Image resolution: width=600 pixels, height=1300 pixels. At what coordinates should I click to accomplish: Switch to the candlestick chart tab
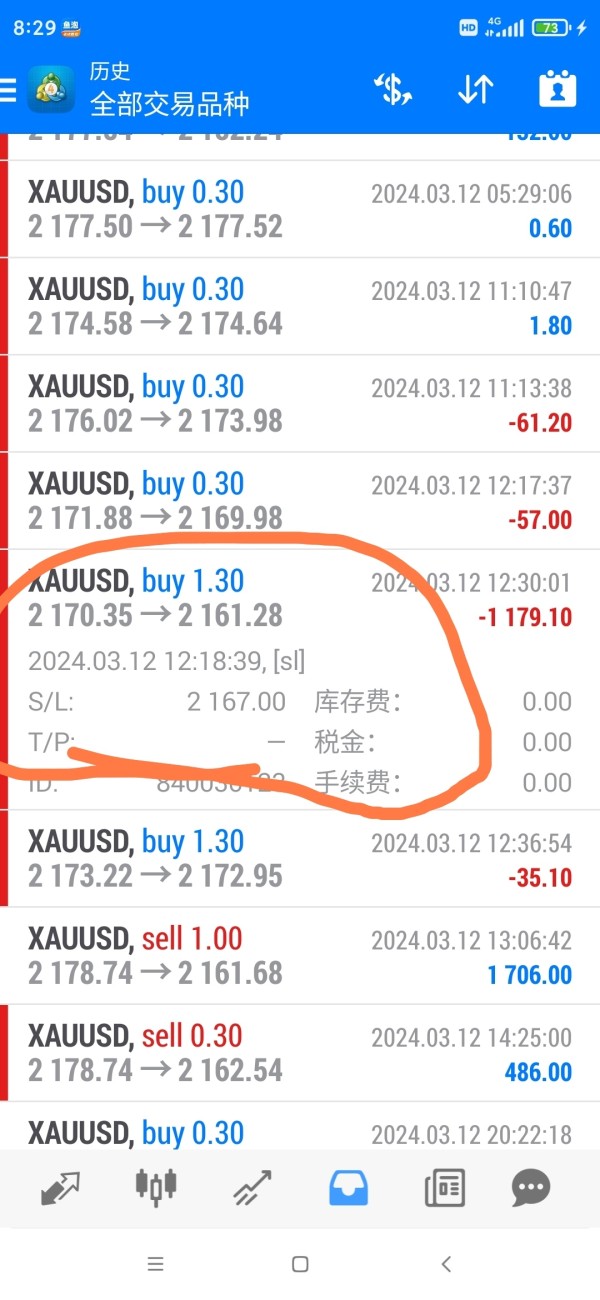tap(156, 1187)
